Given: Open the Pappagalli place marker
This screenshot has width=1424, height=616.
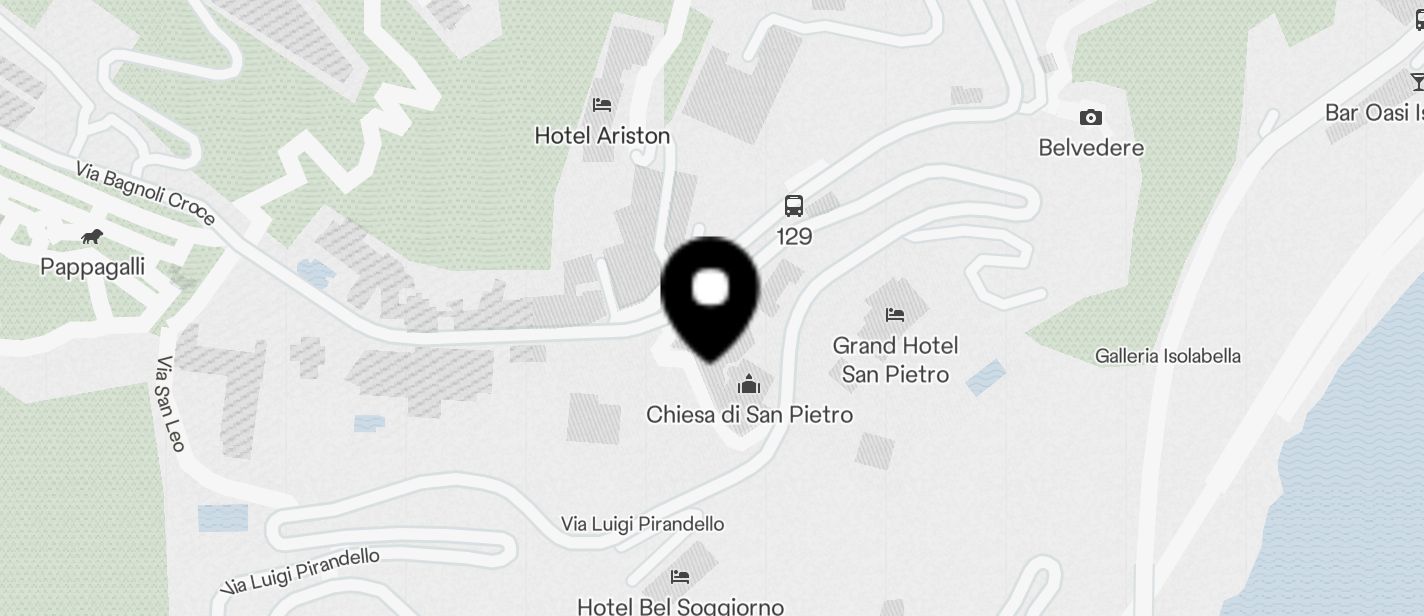Looking at the screenshot, I should (x=92, y=237).
